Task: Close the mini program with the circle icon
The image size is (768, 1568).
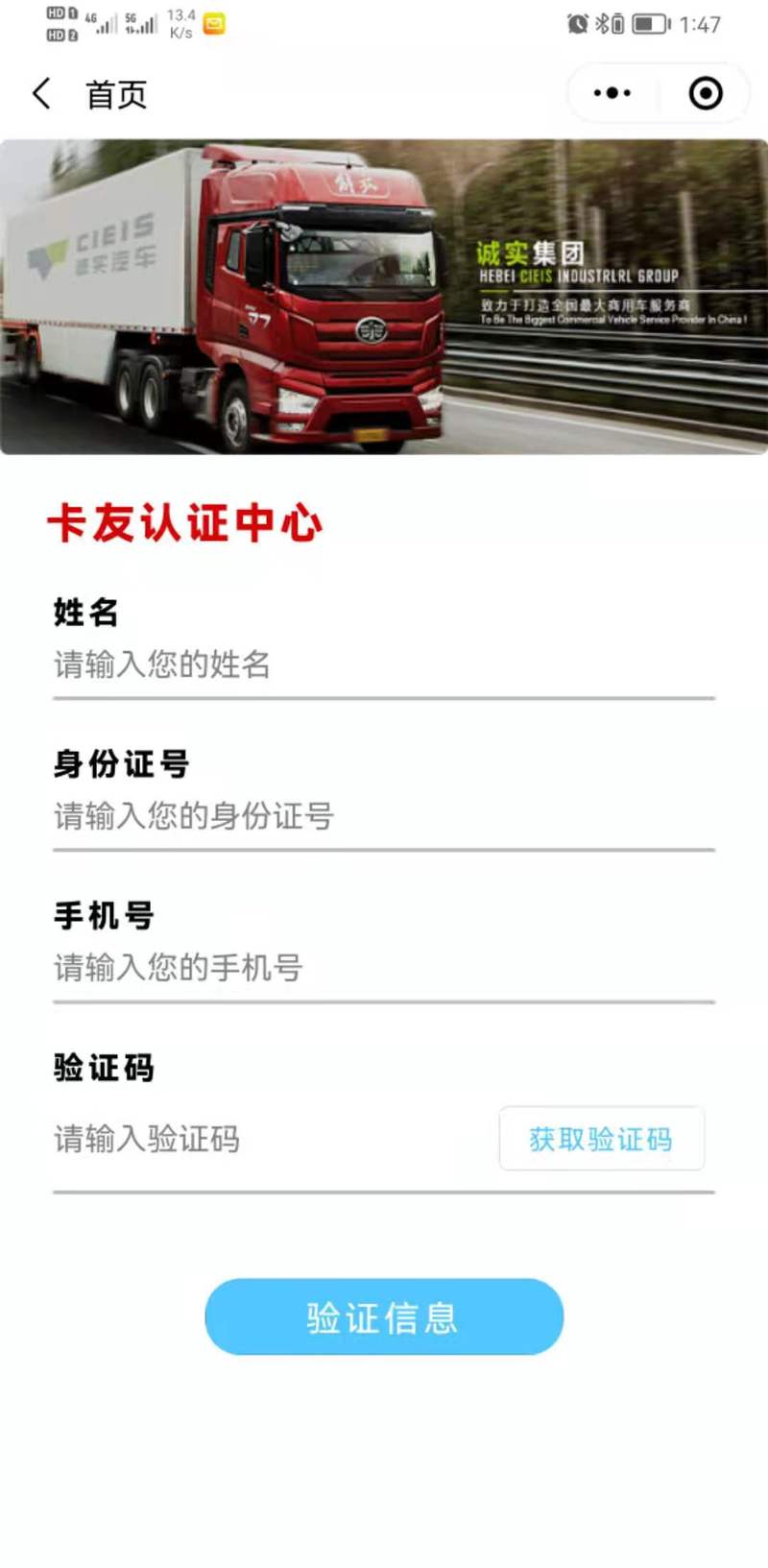Action: point(706,93)
